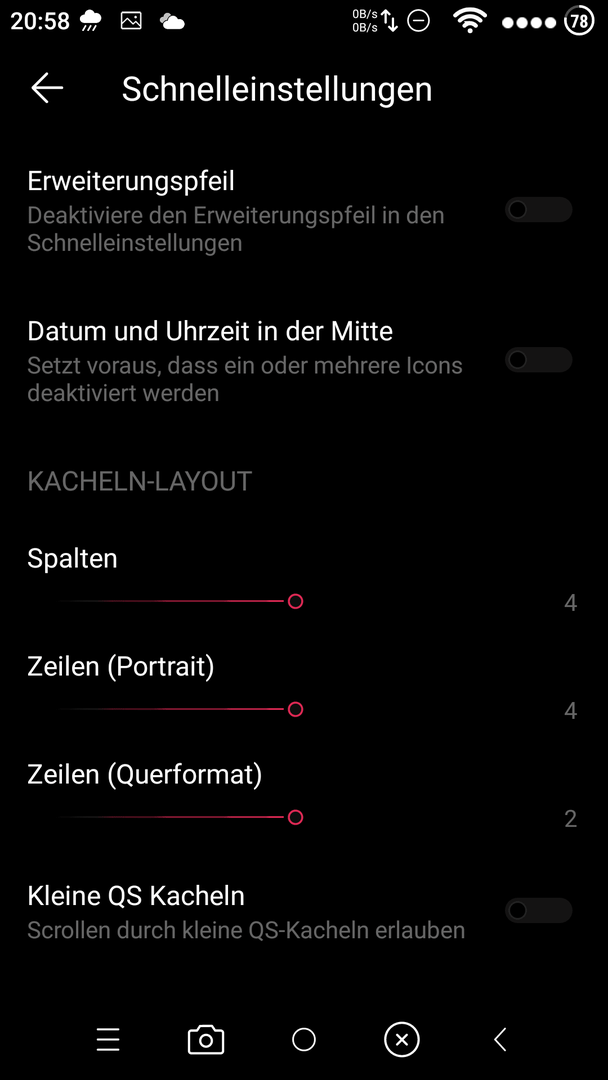Open the navigation bar menu button
The height and width of the screenshot is (1080, 608).
point(108,1039)
